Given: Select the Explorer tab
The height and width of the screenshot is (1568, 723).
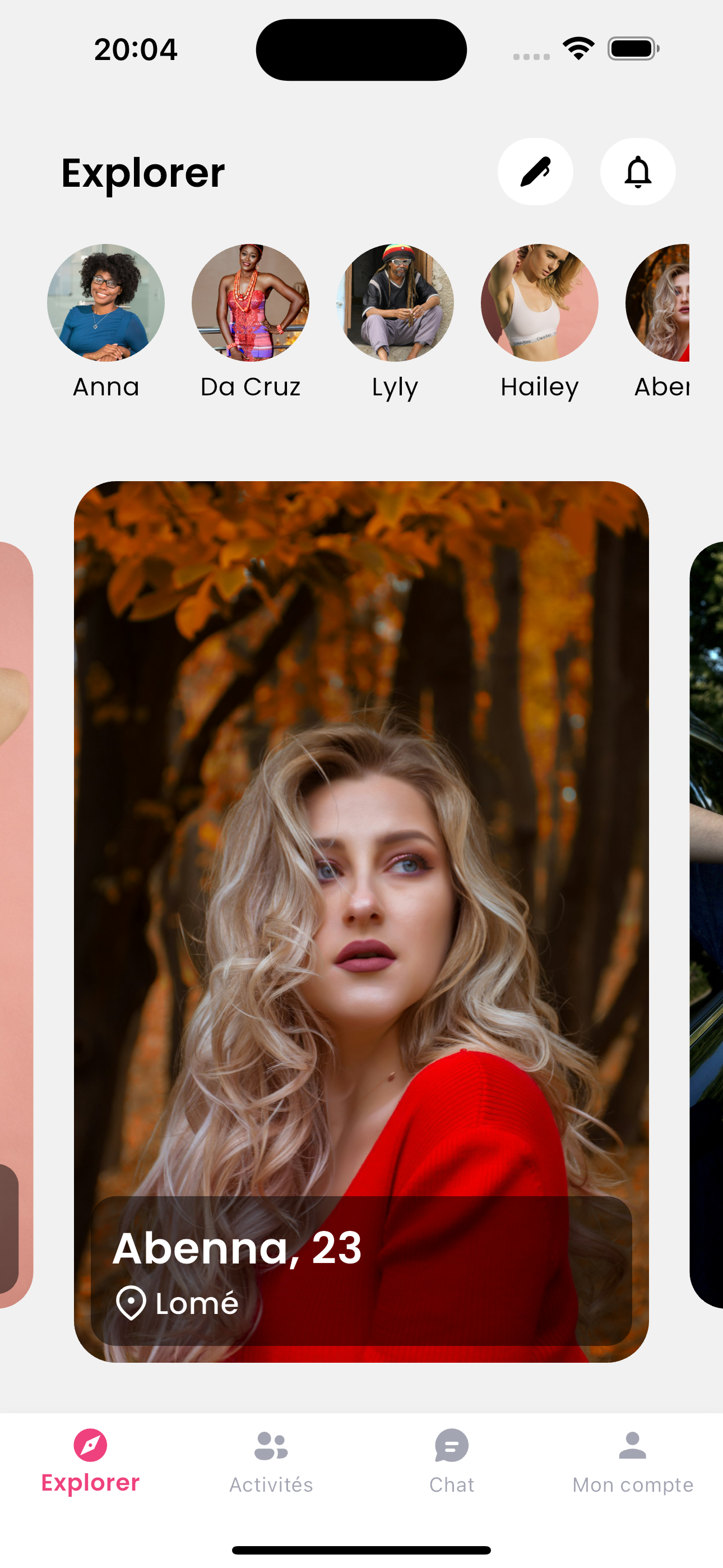Looking at the screenshot, I should [90, 1461].
